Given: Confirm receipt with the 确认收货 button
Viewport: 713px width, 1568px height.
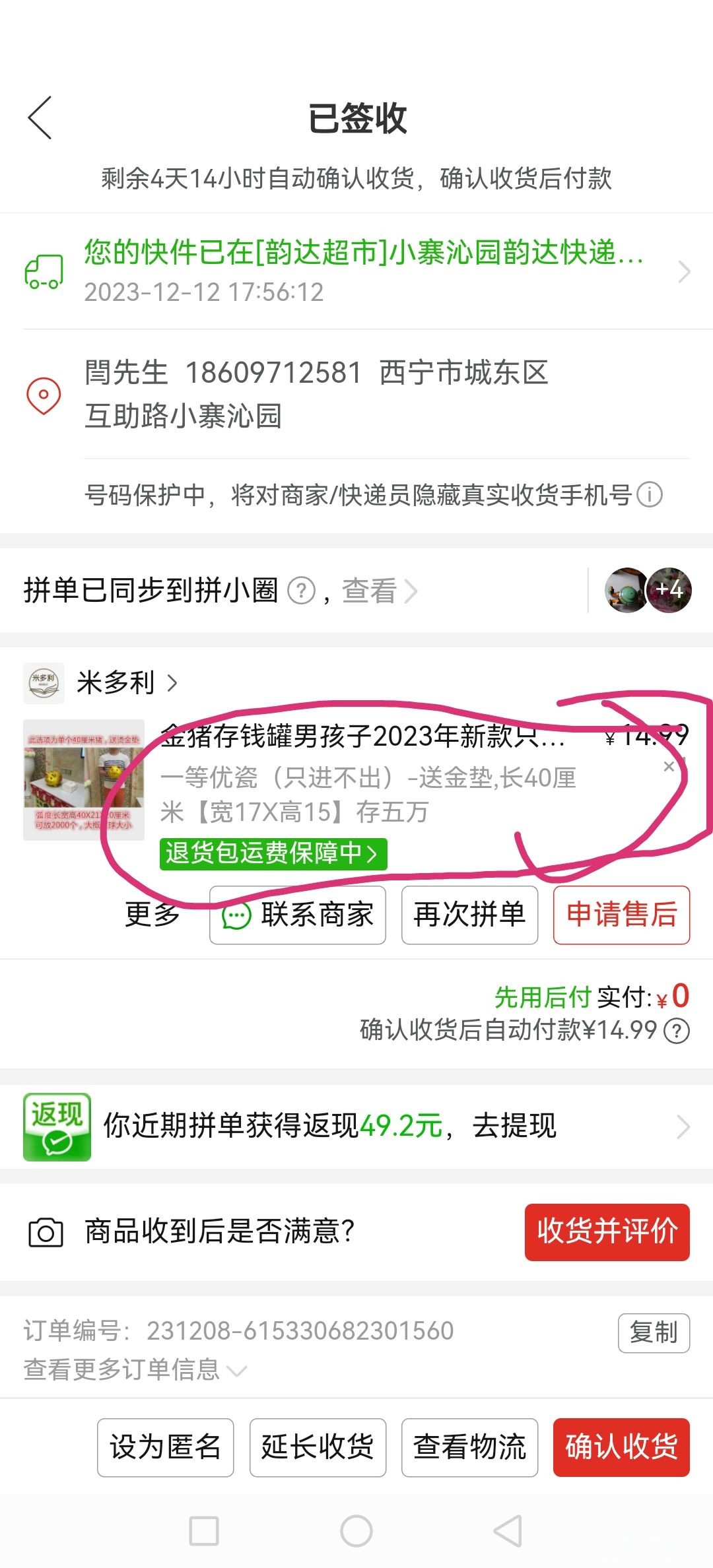Looking at the screenshot, I should pyautogui.click(x=621, y=1447).
